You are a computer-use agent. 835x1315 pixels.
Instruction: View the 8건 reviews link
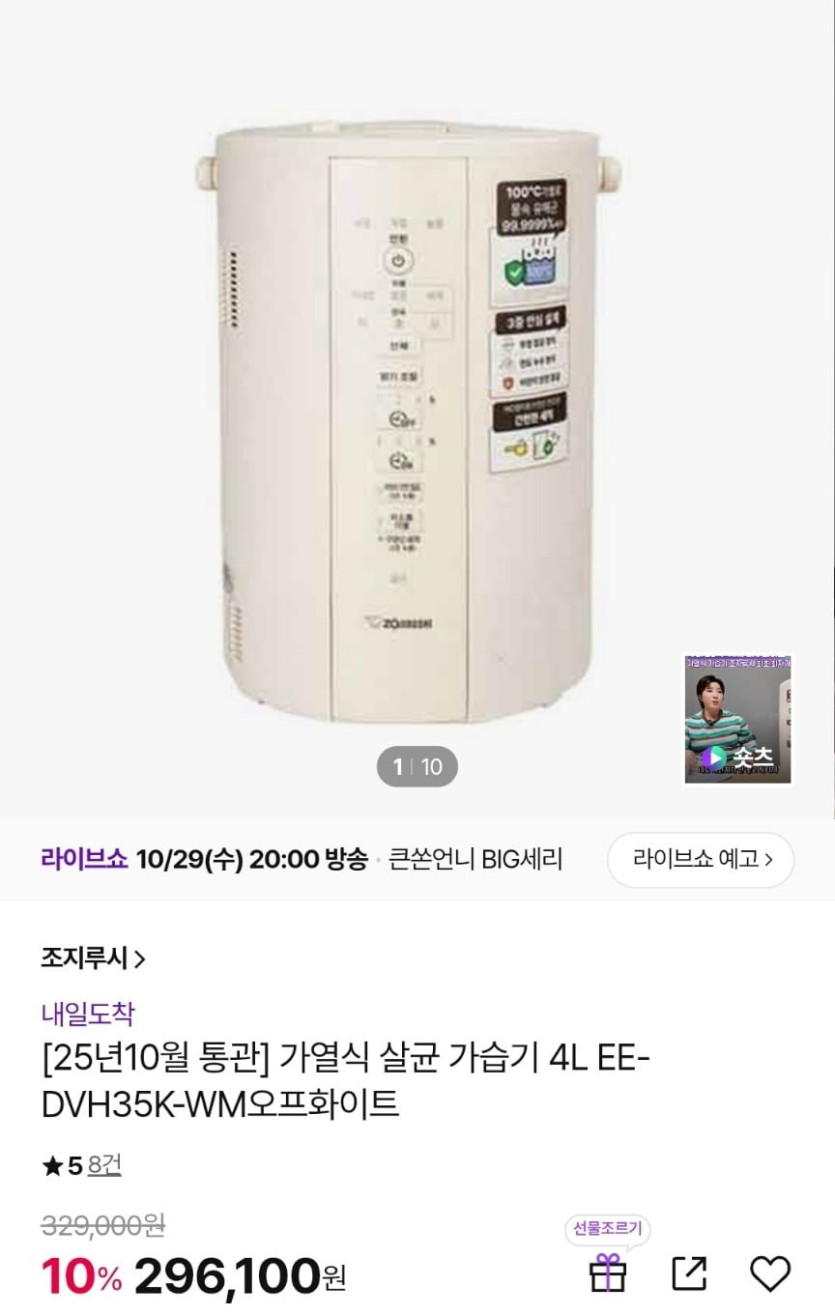pos(104,1166)
